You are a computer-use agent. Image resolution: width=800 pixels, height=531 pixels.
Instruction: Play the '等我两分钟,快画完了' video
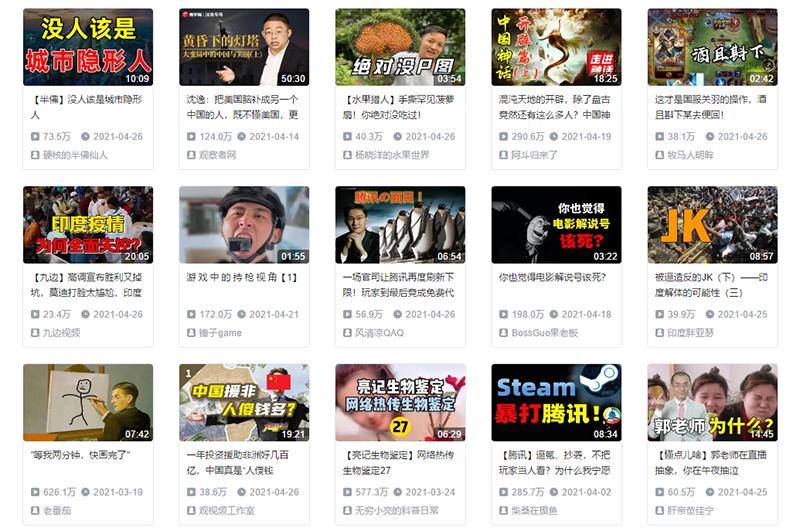[x=88, y=402]
